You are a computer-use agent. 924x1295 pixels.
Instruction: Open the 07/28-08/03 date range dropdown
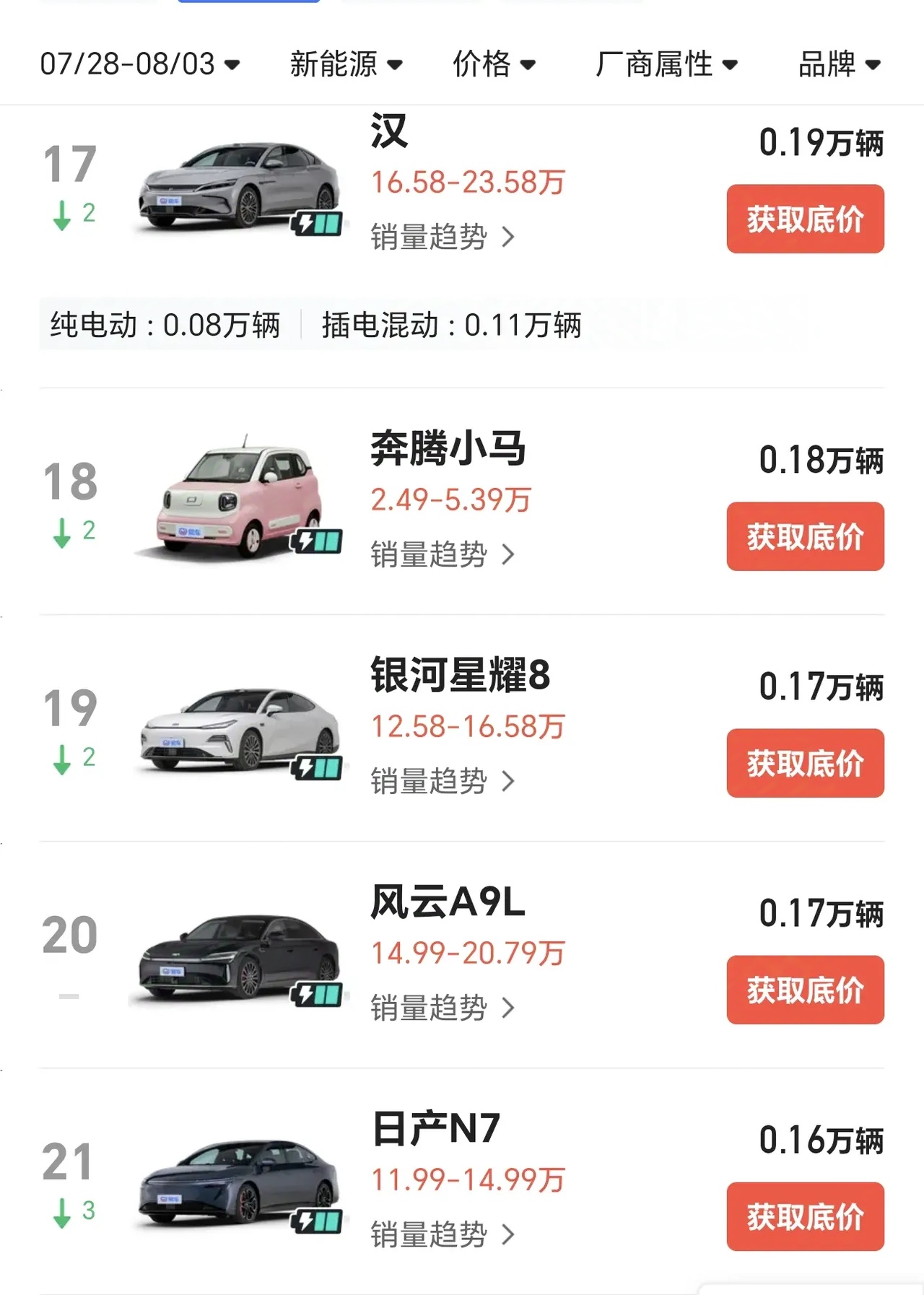pos(139,64)
